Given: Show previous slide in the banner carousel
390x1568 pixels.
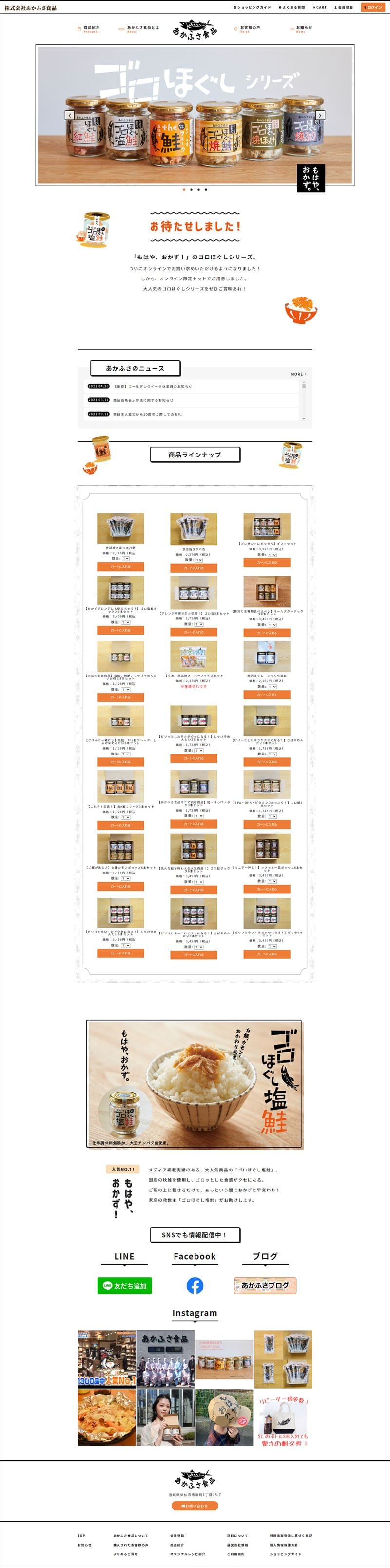Looking at the screenshot, I should (70, 115).
